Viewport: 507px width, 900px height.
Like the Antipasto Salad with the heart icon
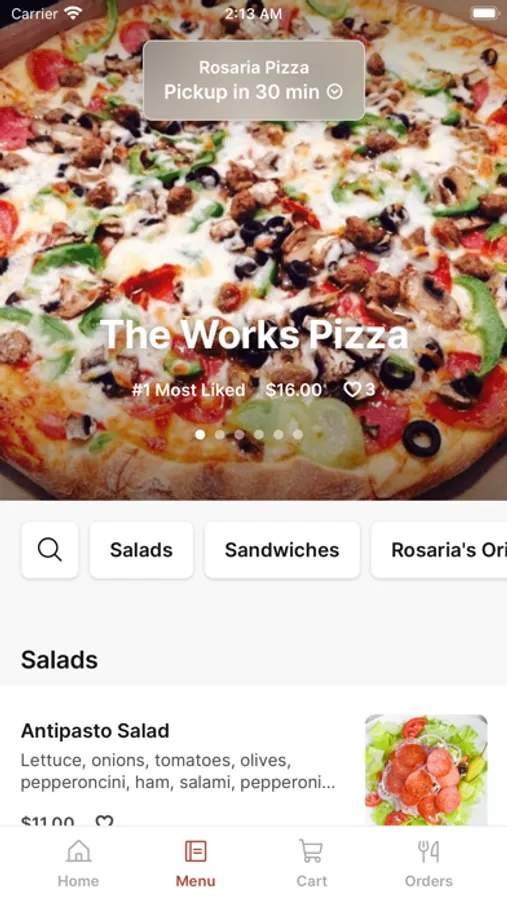[104, 820]
